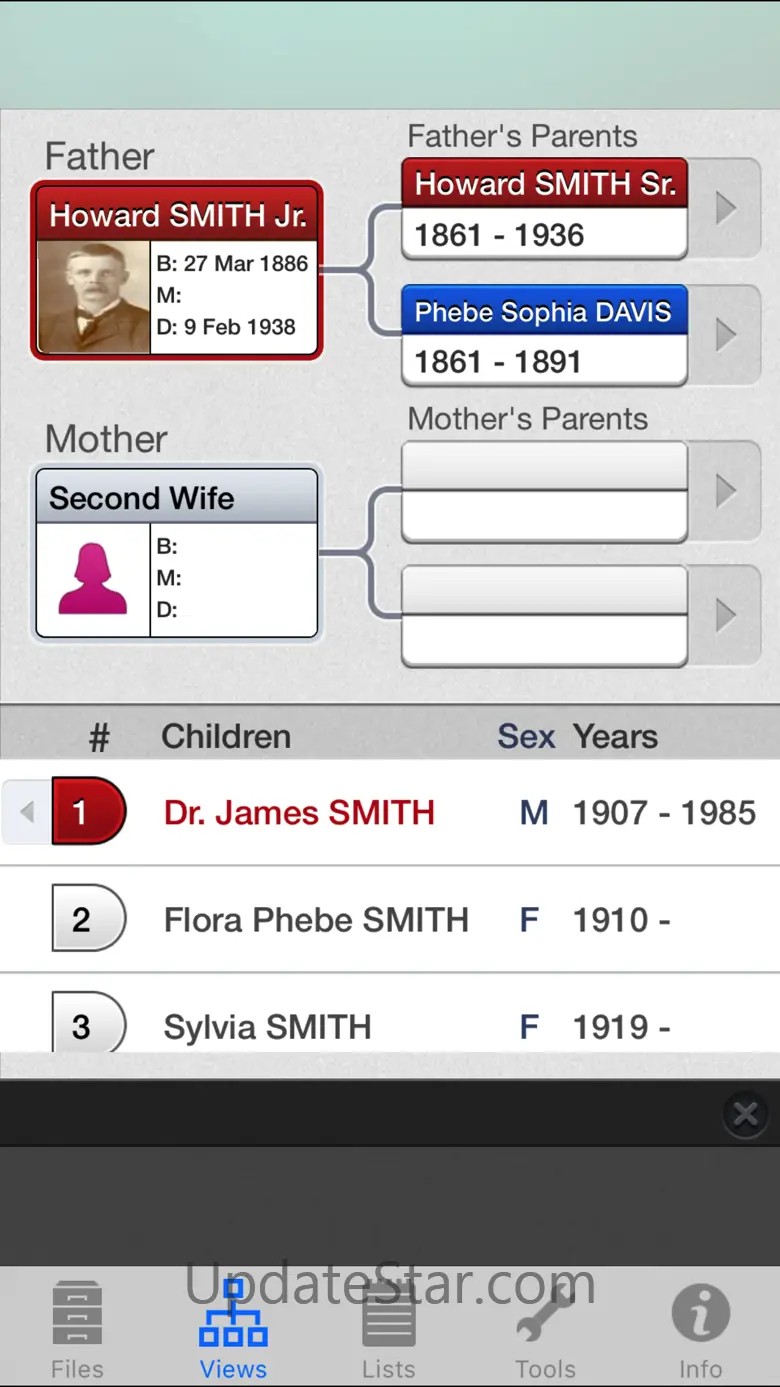Open Howard SMITH Jr. father card
780x1387 pixels.
pos(177,270)
